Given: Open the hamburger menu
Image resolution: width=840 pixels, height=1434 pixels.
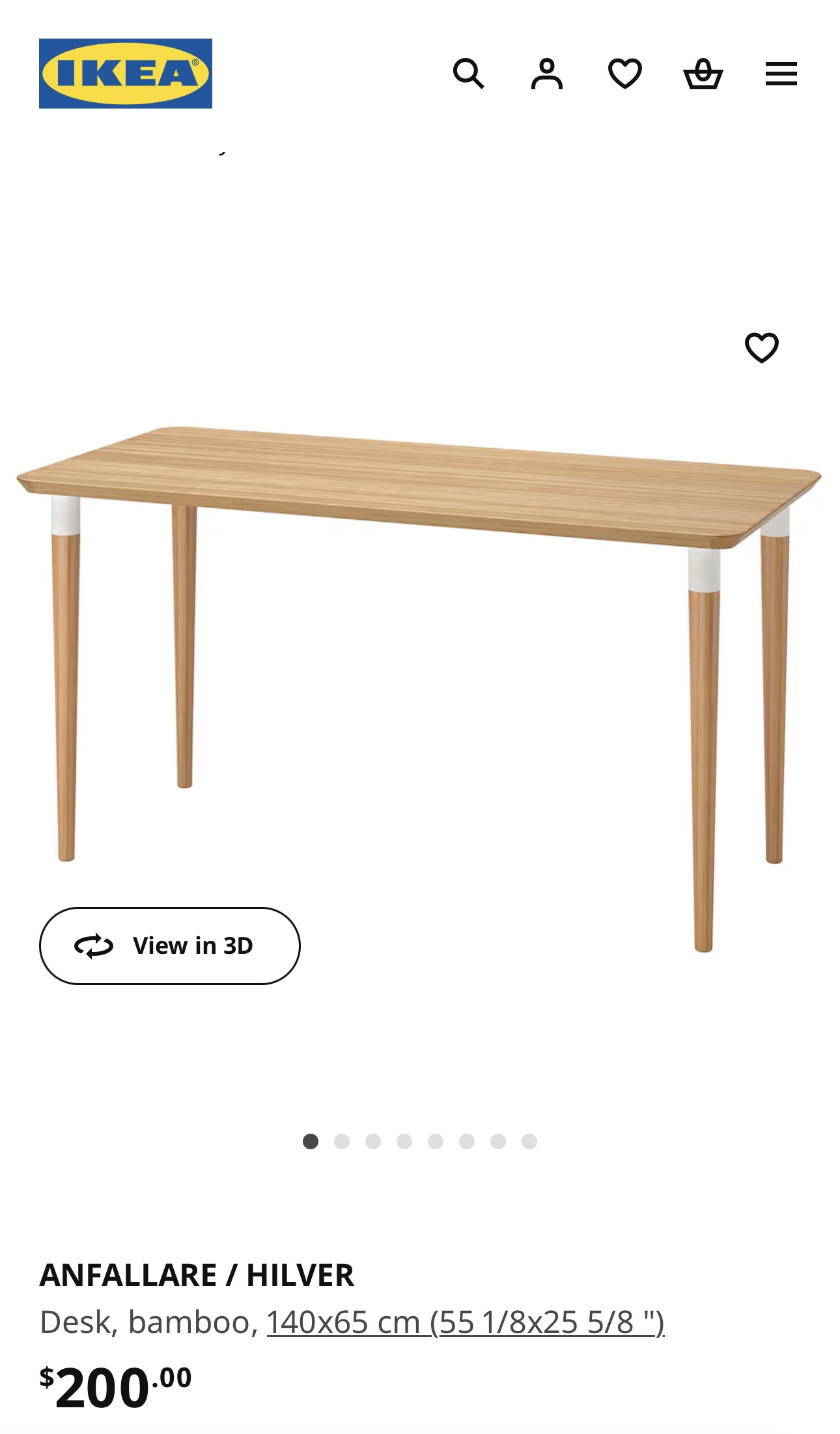Looking at the screenshot, I should point(781,74).
